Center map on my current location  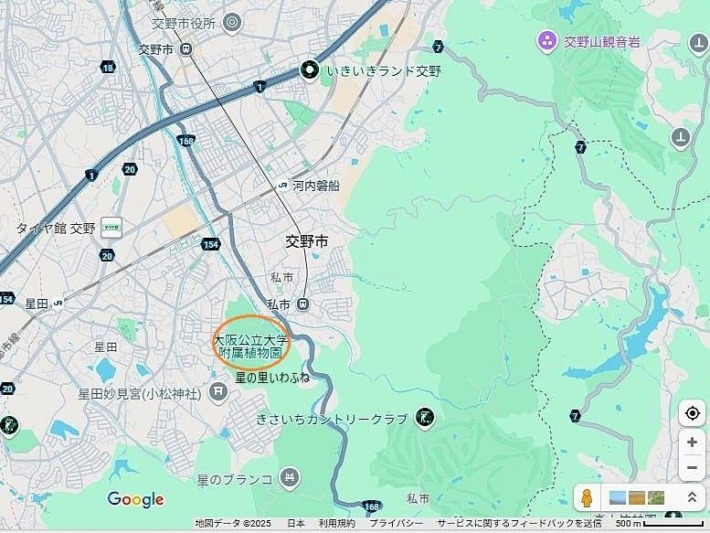(692, 413)
